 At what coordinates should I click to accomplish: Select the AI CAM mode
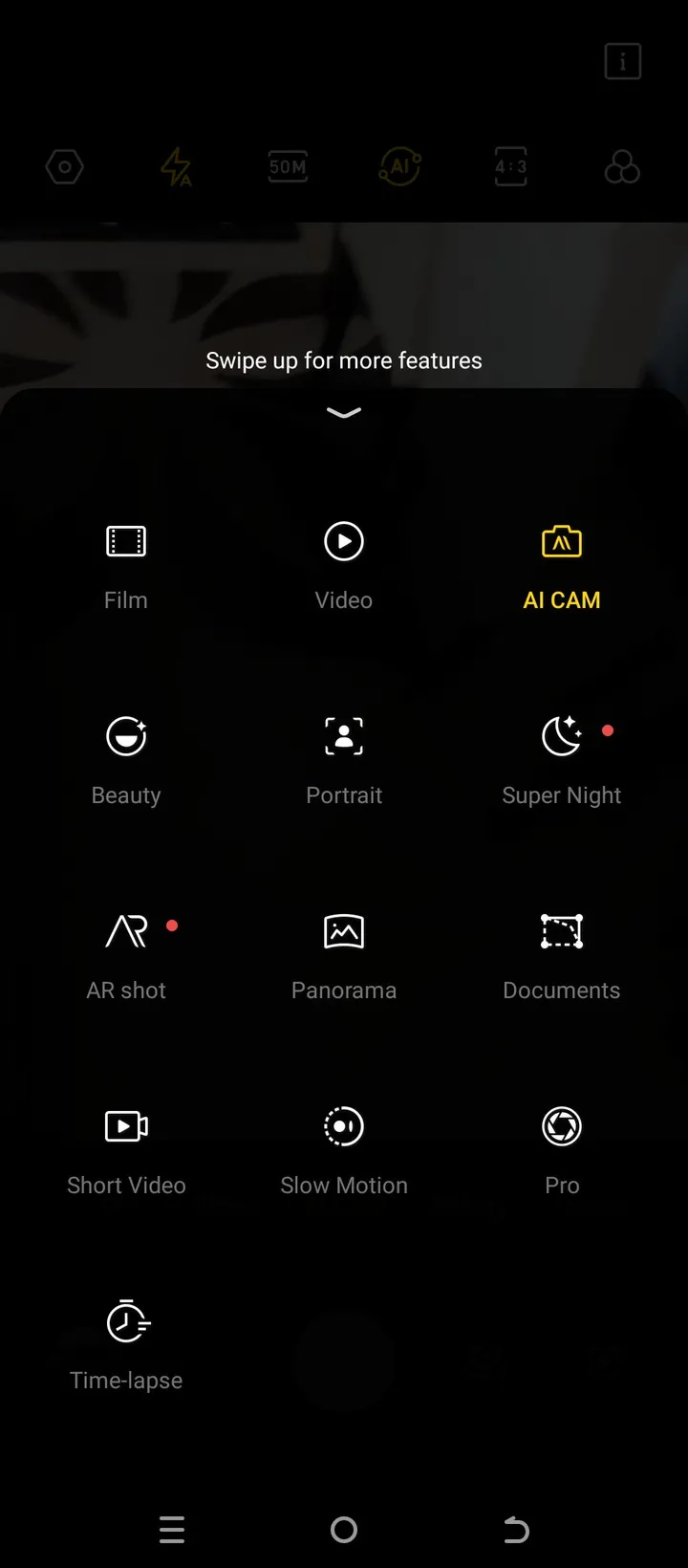coord(562,564)
